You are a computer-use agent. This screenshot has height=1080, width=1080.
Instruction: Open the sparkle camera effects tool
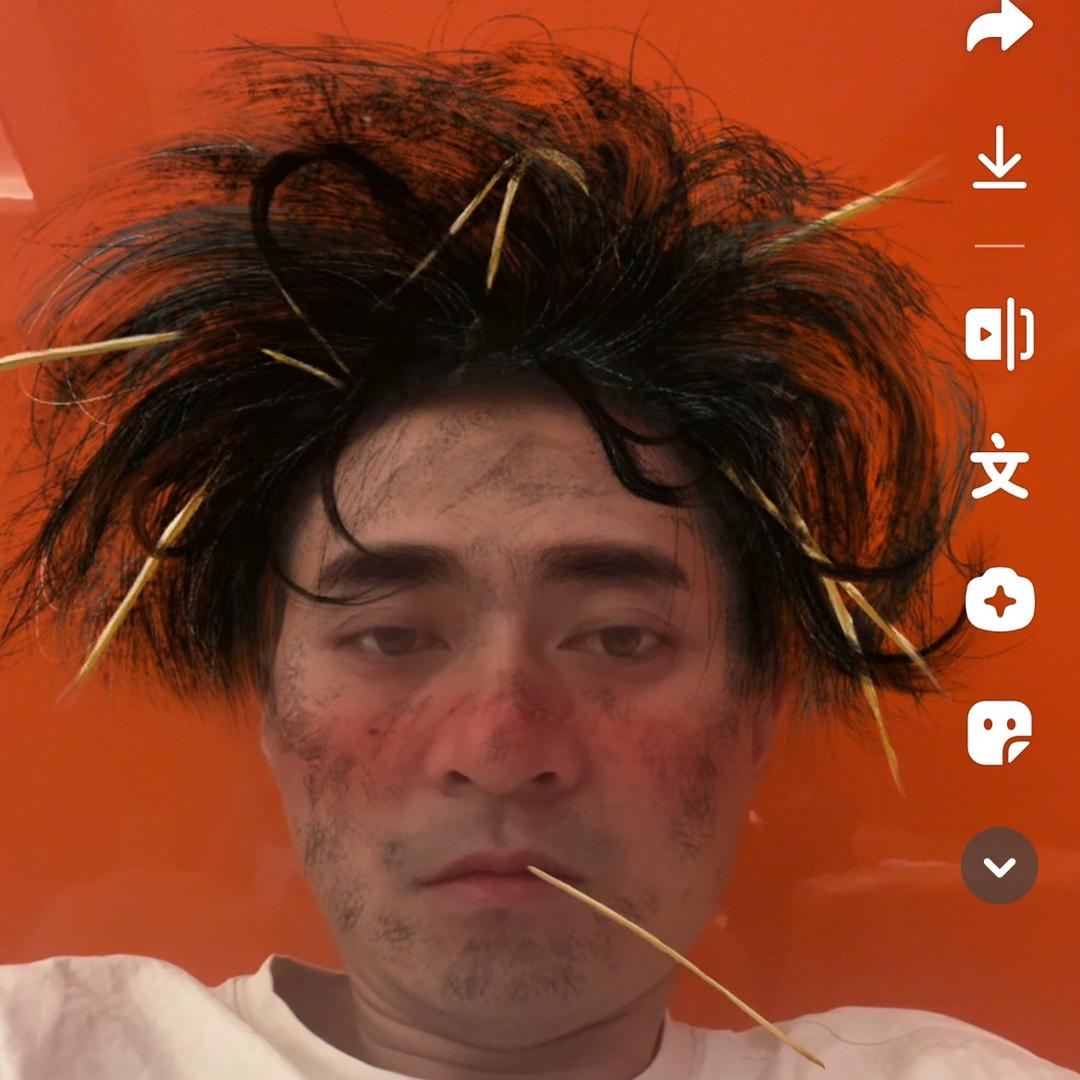coord(999,600)
